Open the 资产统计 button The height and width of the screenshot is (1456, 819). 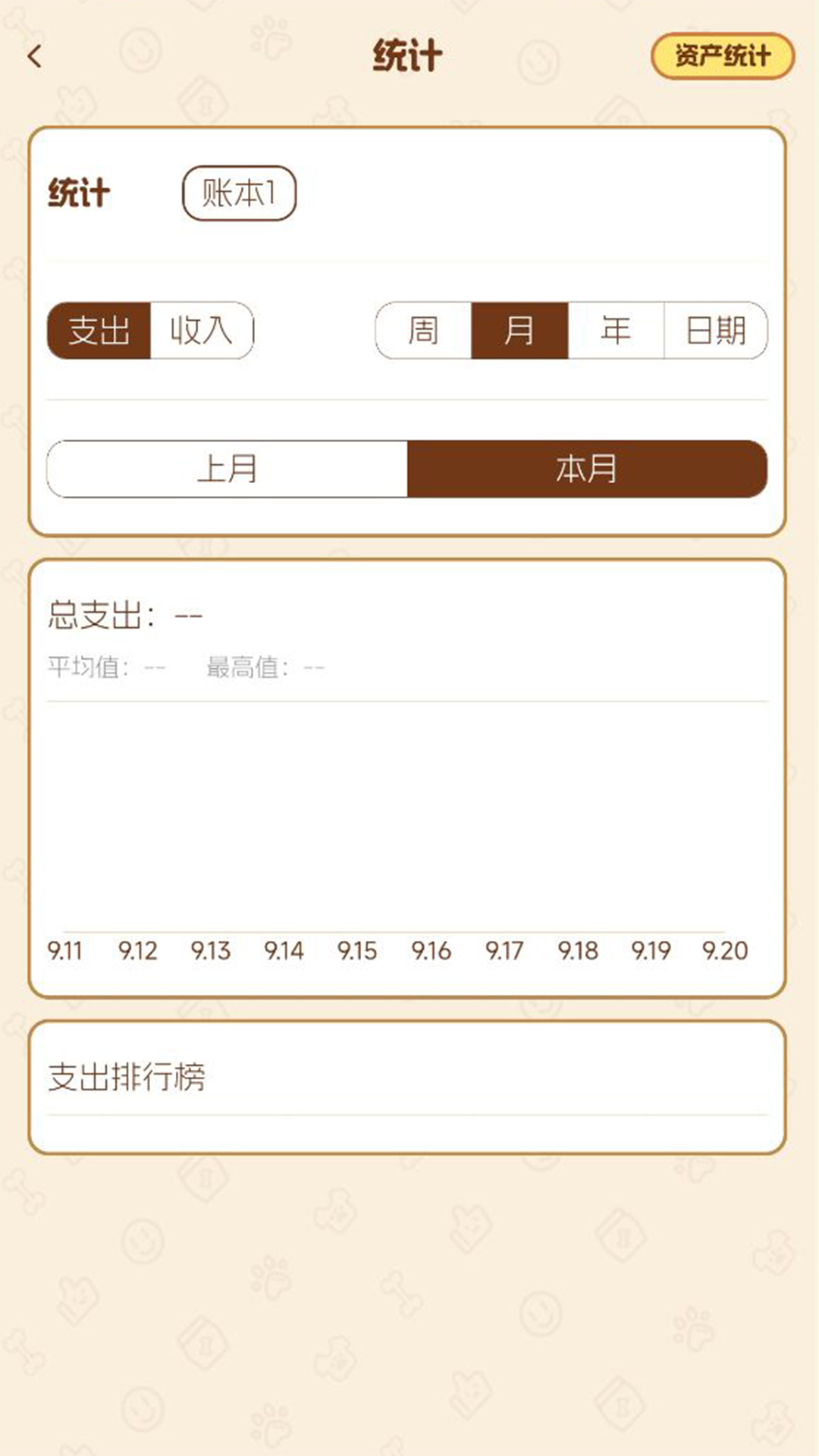point(722,56)
